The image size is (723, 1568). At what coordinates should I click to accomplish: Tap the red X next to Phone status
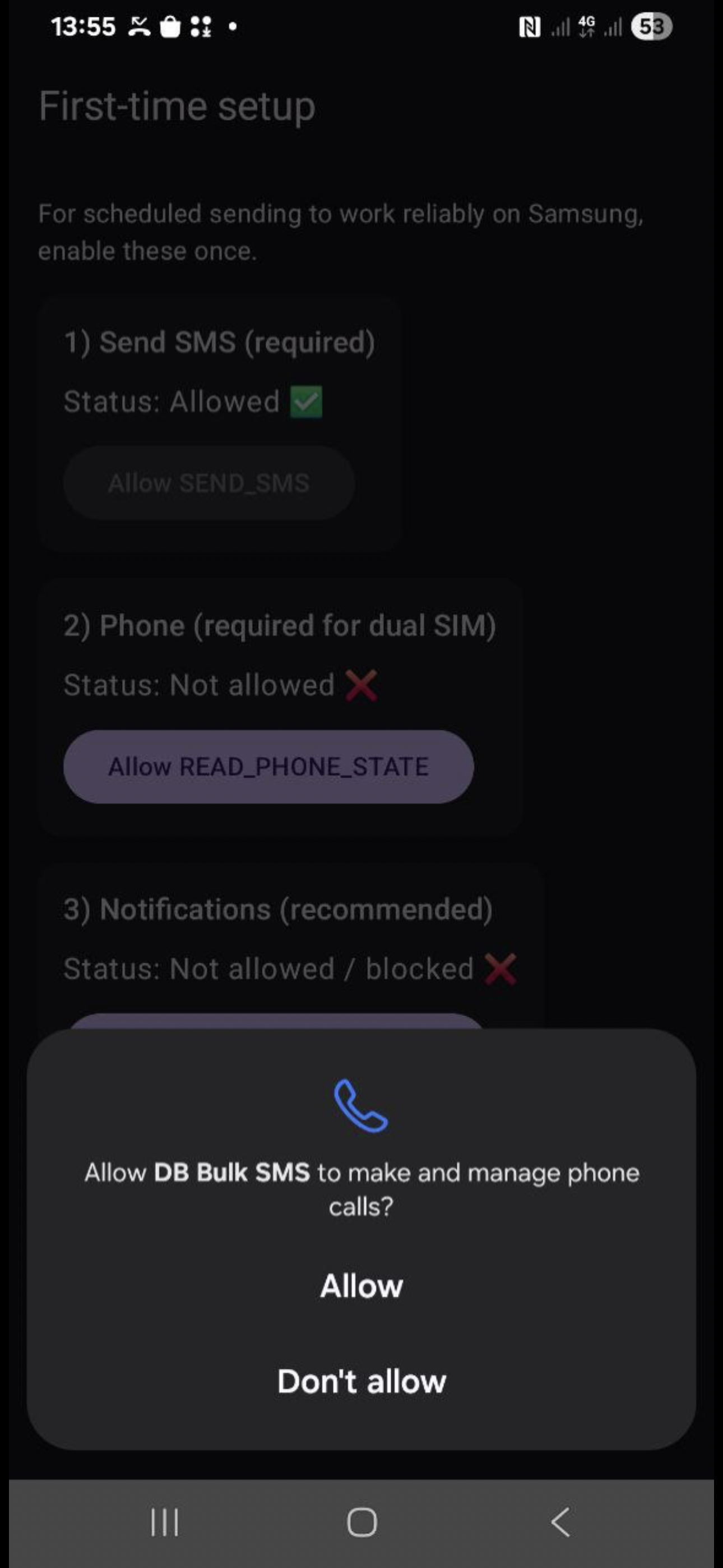pyautogui.click(x=361, y=686)
